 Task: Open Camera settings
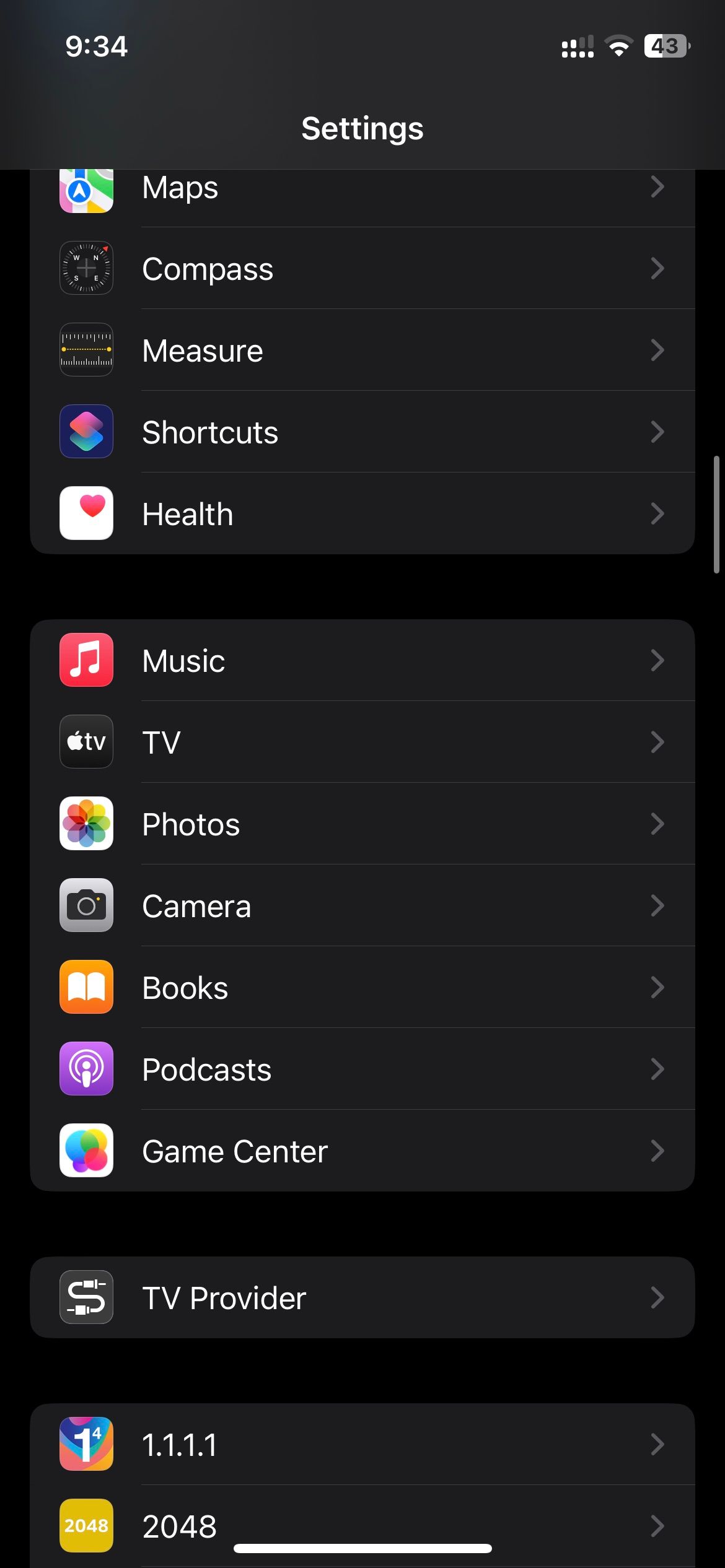coord(362,905)
